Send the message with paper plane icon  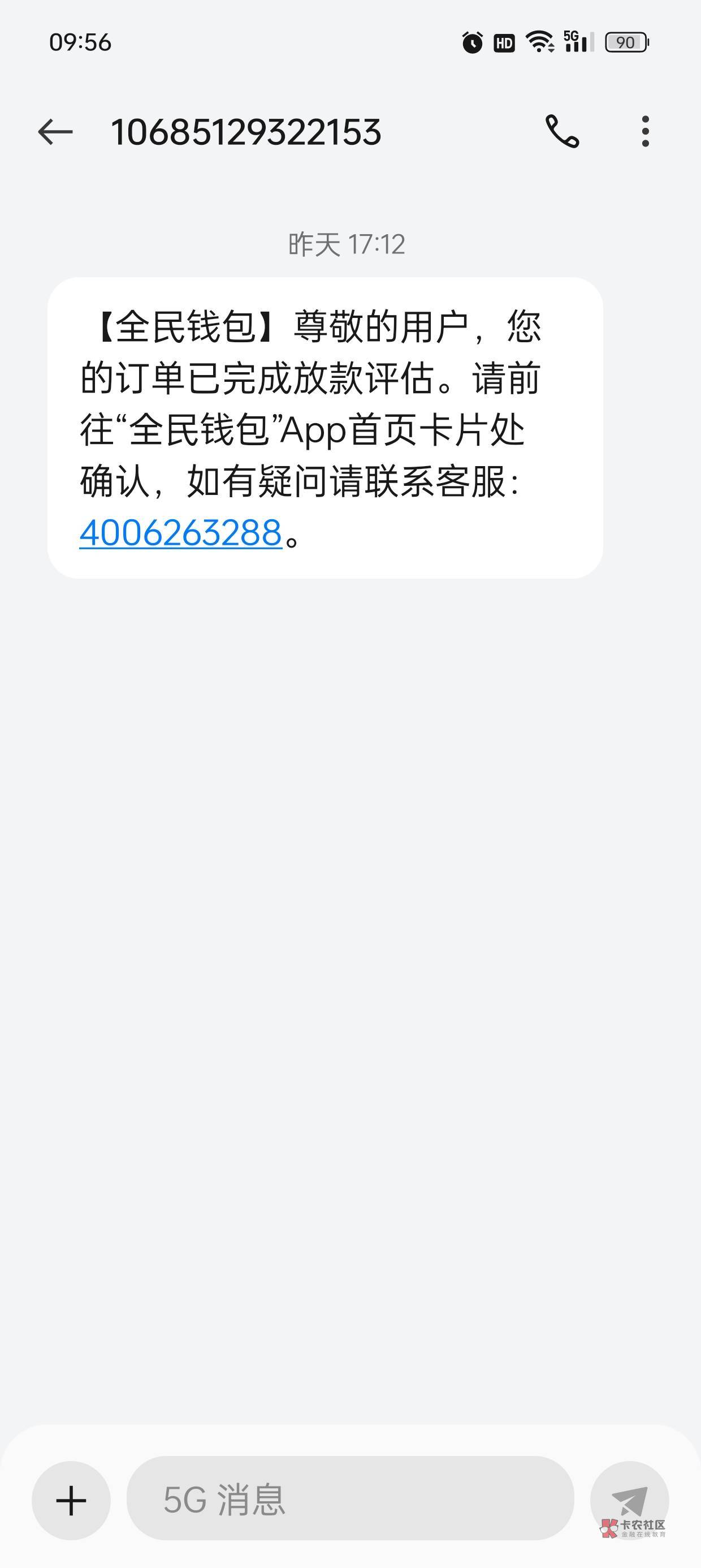tap(629, 1501)
